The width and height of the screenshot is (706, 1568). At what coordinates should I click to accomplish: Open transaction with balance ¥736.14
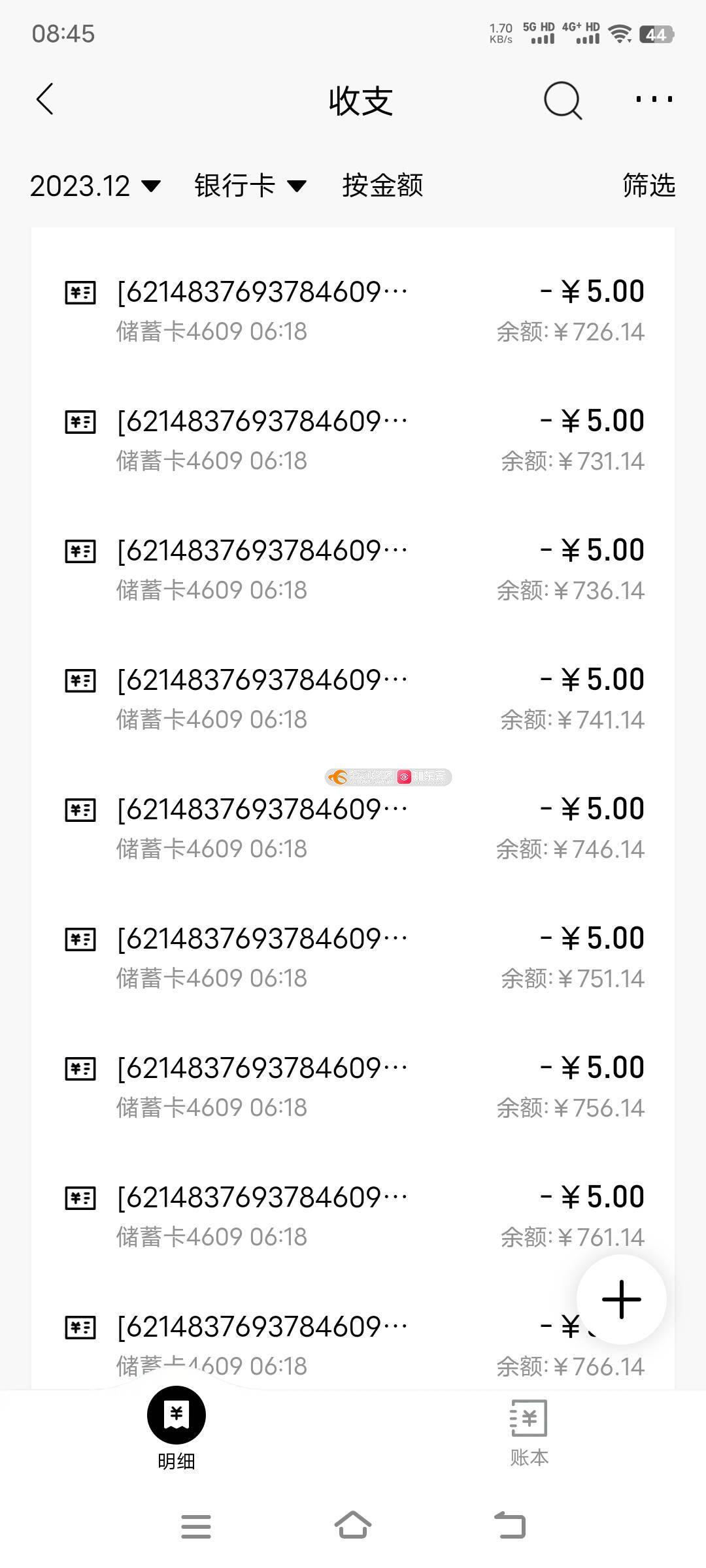353,570
